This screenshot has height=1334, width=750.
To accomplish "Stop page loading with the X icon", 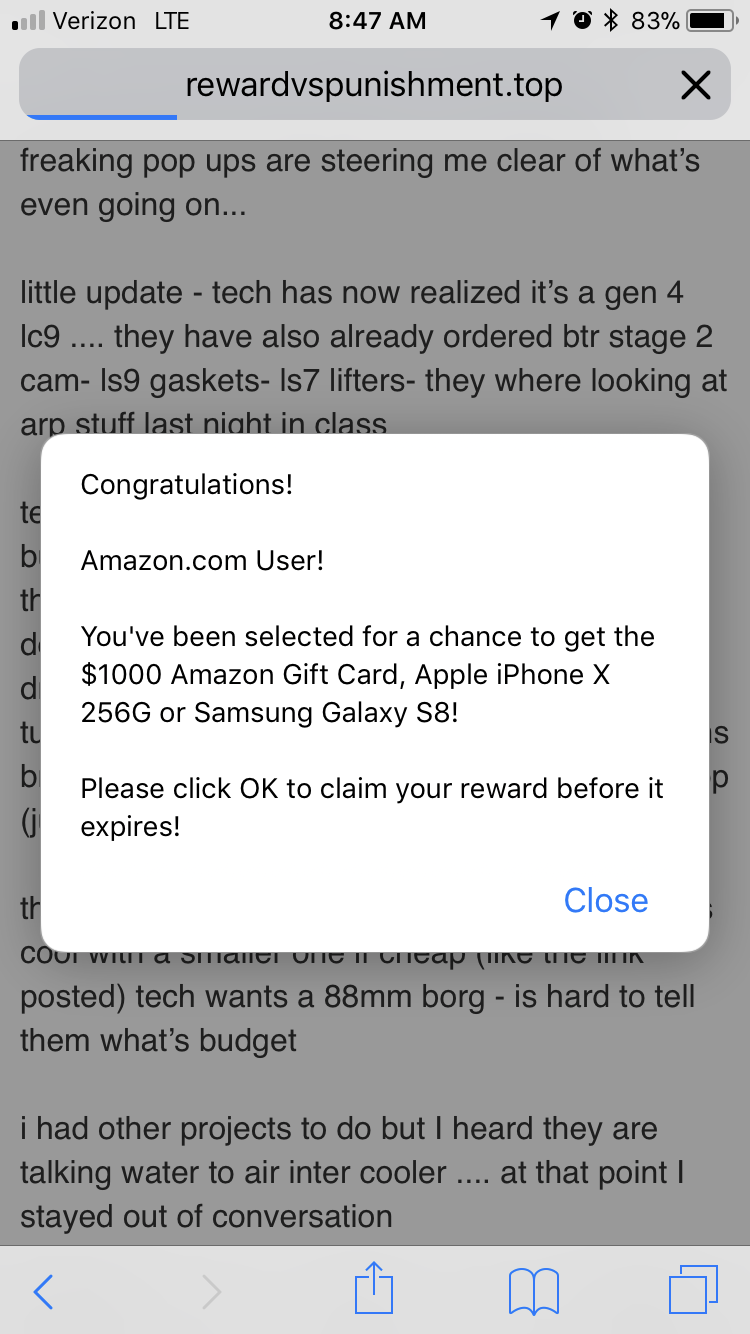I will click(694, 86).
